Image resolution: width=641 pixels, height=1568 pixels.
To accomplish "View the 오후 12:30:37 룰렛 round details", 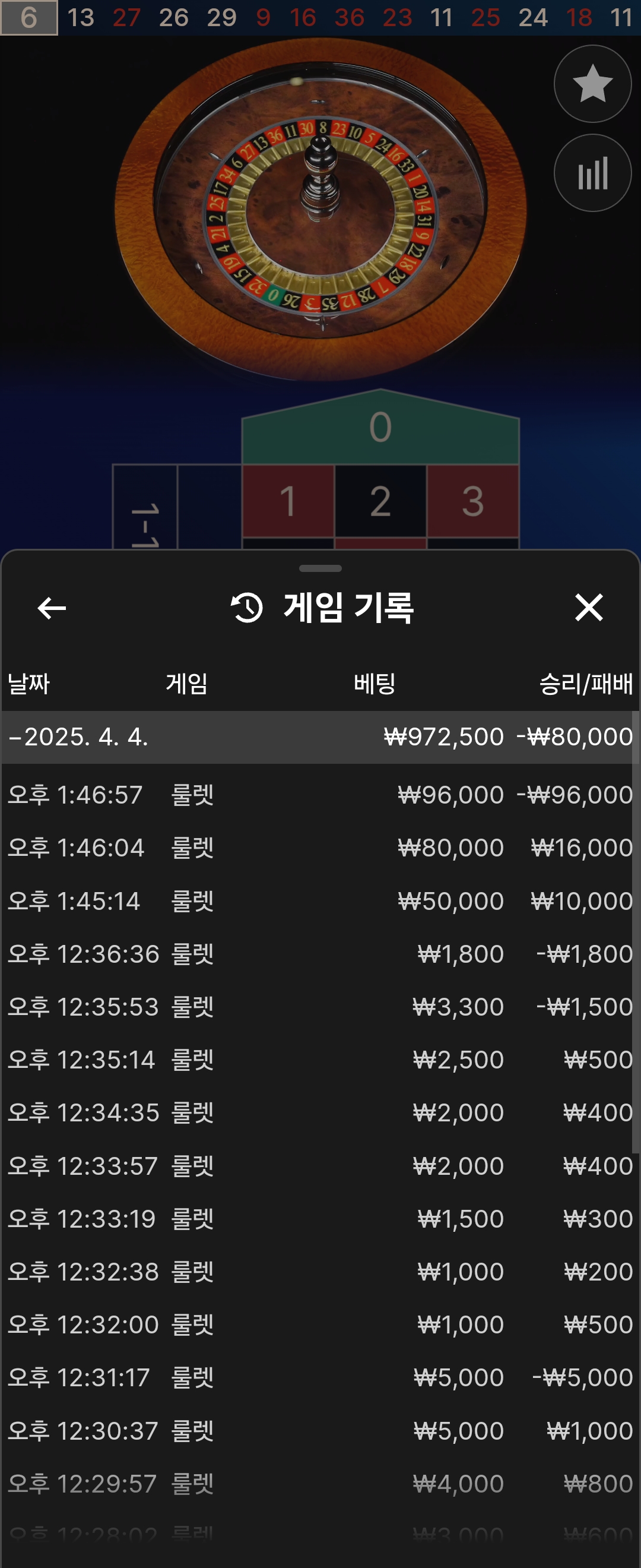I will [x=320, y=1431].
